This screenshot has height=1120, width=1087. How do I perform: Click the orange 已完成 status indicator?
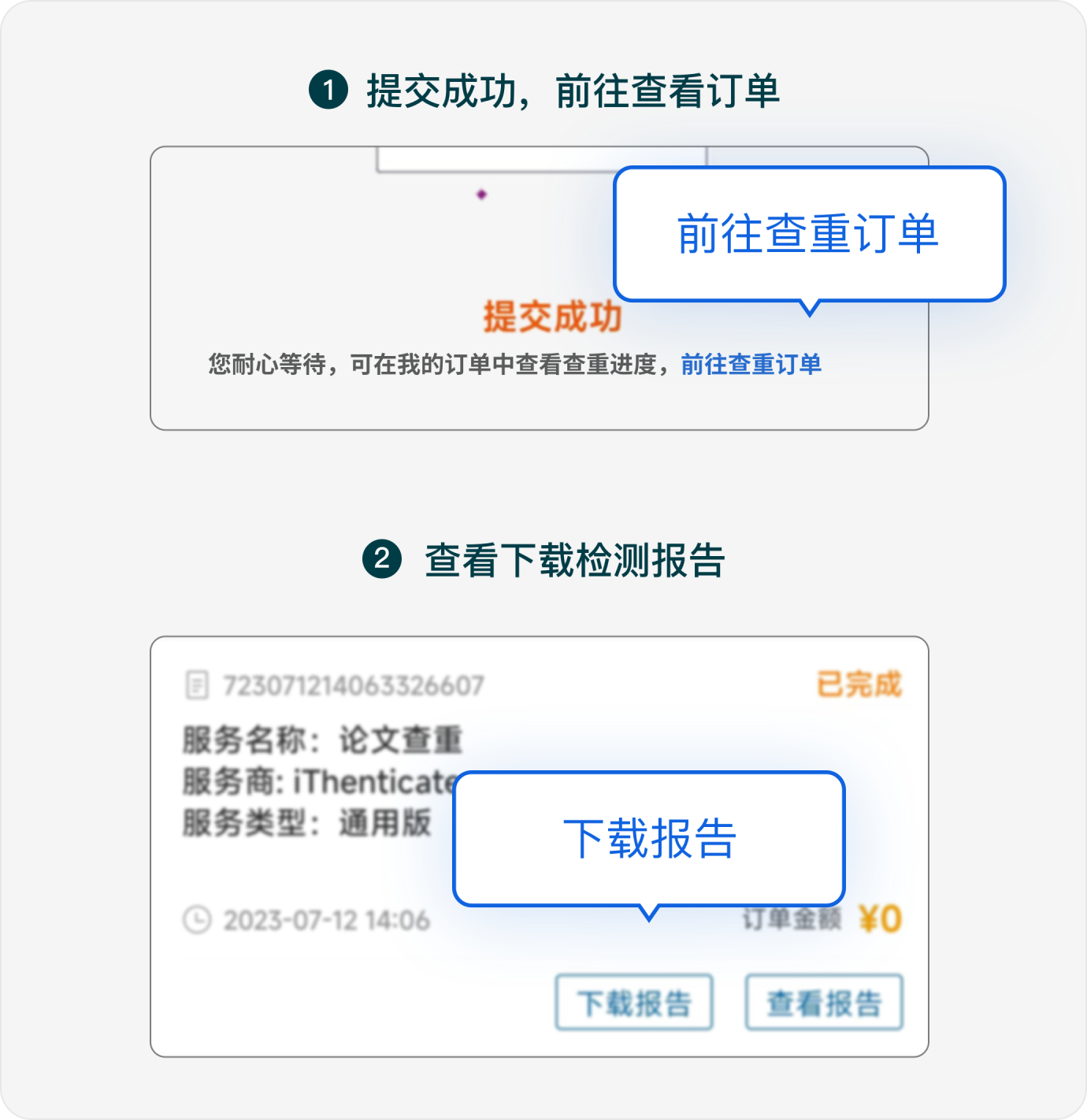(x=859, y=684)
